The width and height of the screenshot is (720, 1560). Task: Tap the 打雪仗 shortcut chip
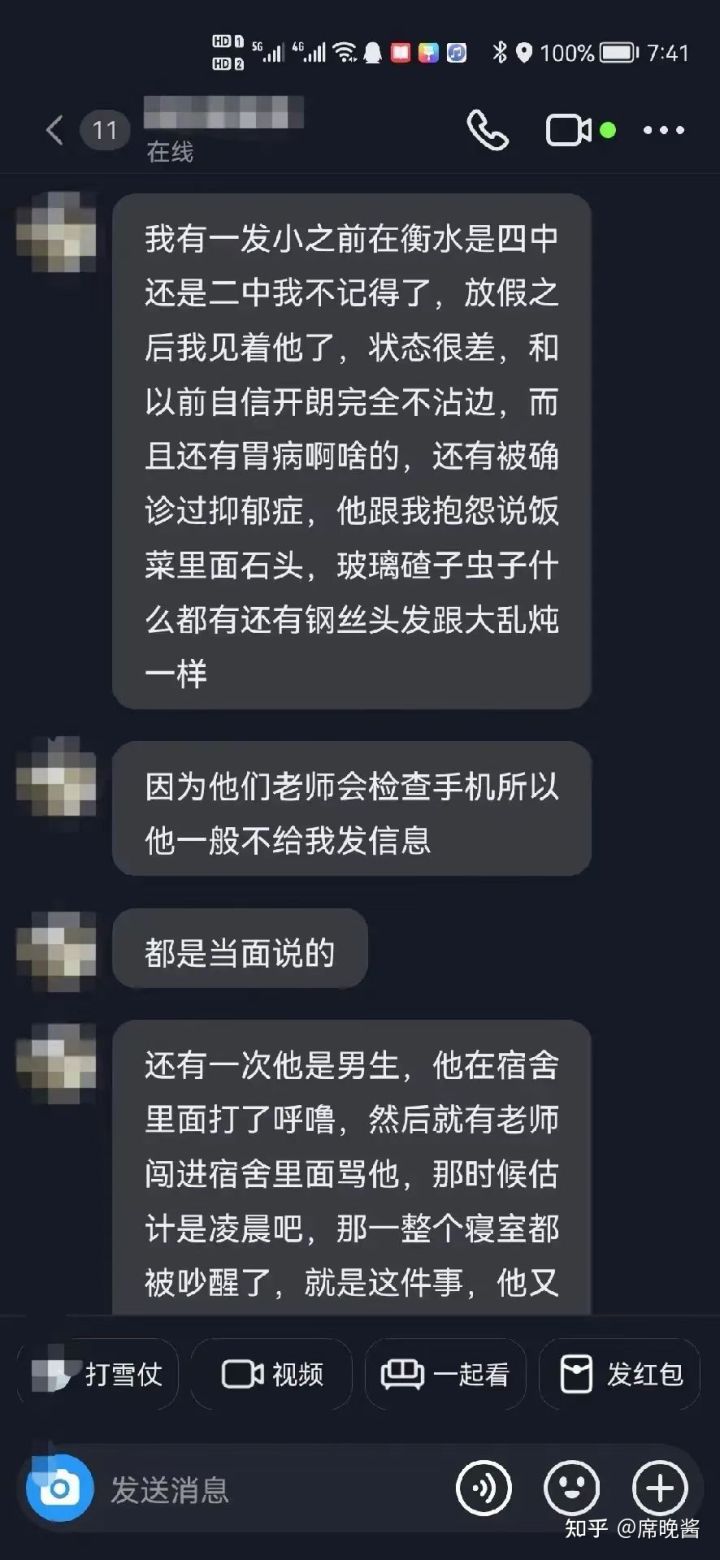tap(98, 1374)
